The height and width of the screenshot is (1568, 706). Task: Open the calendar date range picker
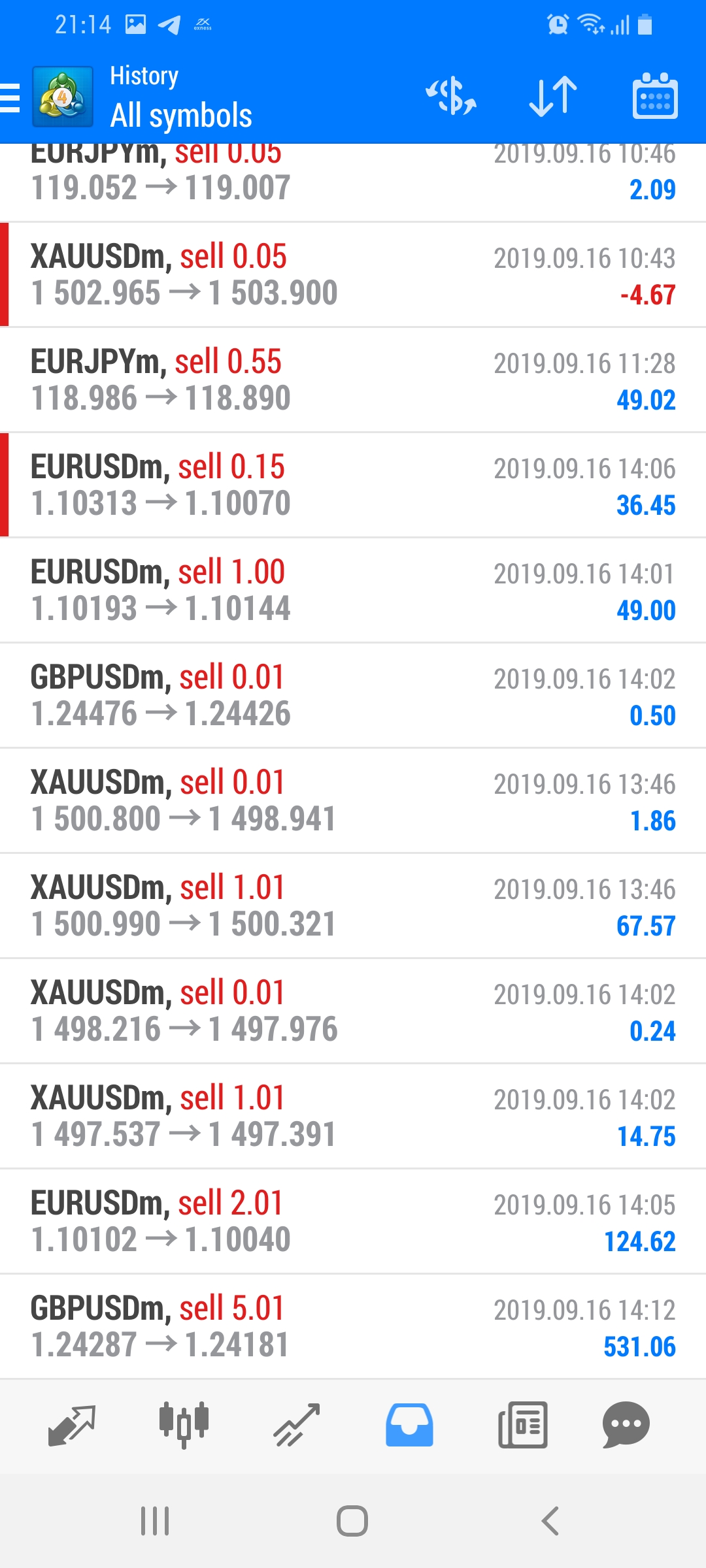(655, 96)
